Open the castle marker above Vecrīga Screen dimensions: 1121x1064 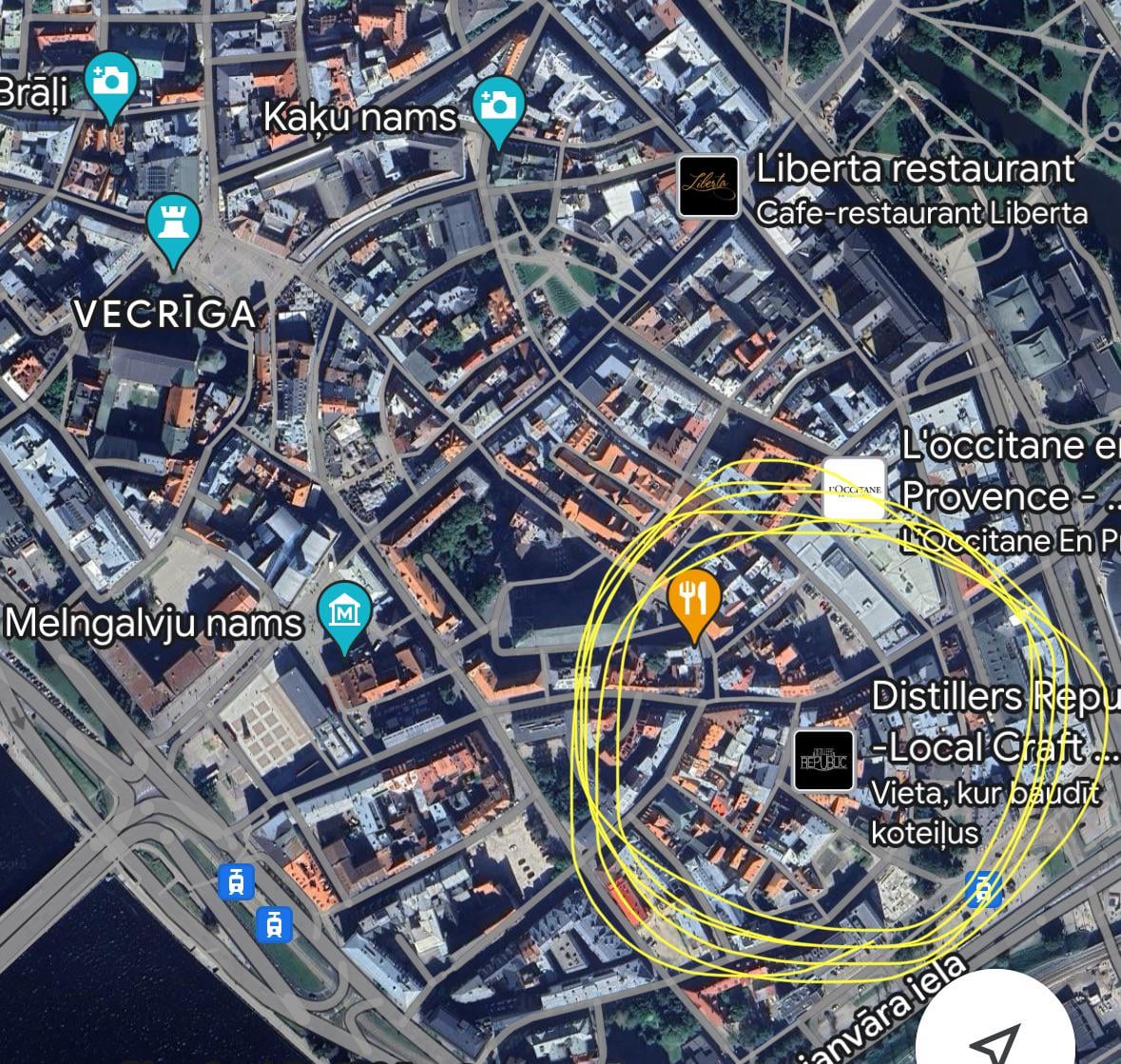point(174,224)
